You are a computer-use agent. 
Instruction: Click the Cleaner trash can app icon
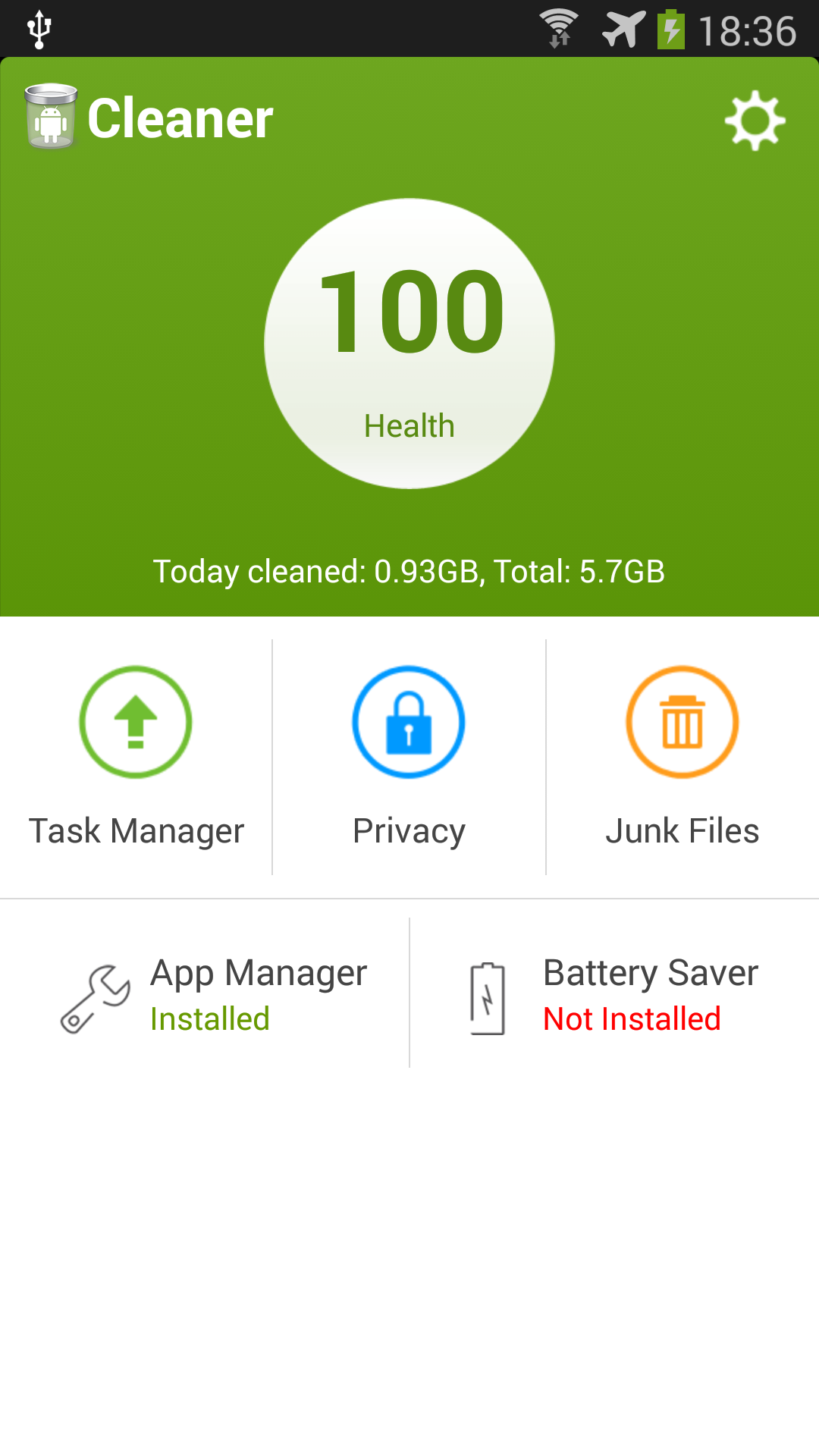tap(50, 115)
